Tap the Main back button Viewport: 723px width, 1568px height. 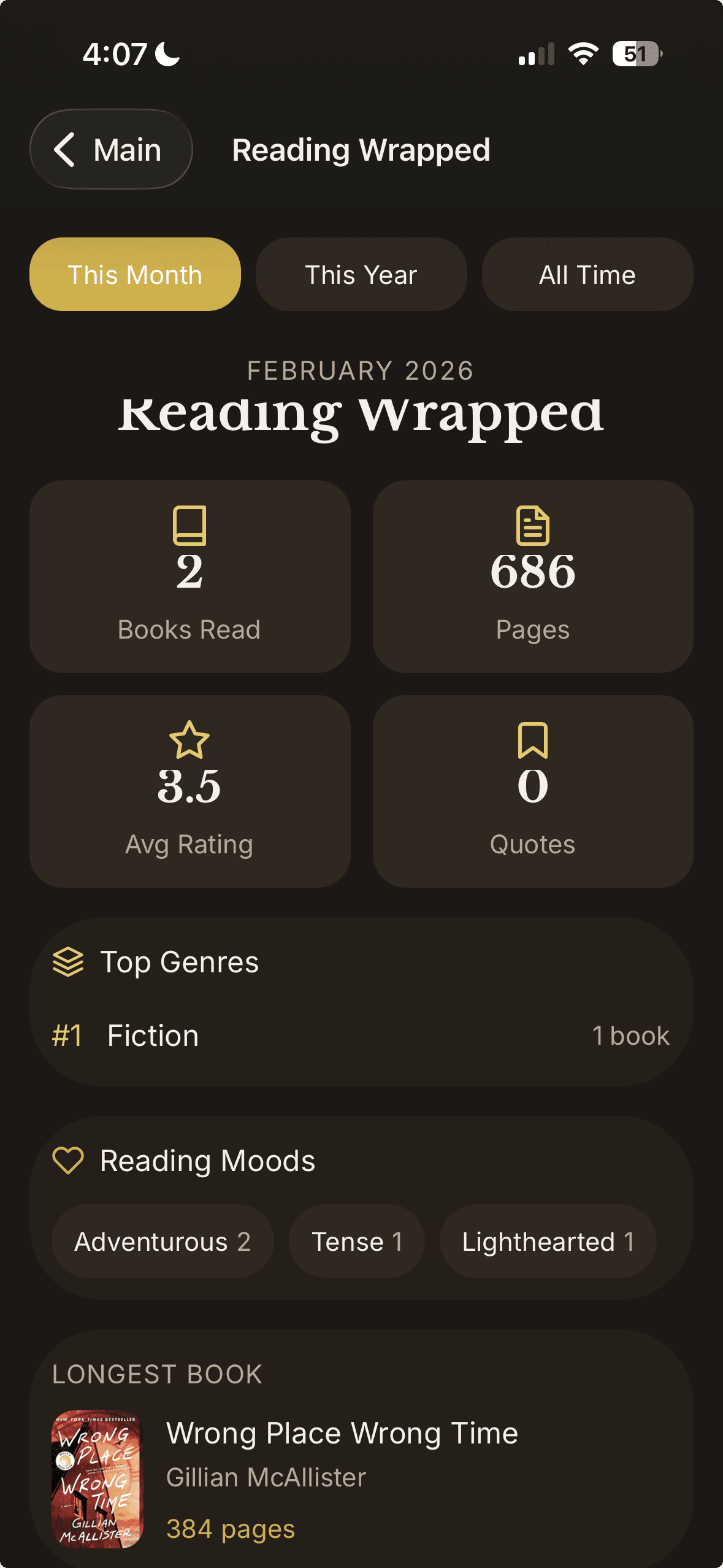(x=112, y=149)
